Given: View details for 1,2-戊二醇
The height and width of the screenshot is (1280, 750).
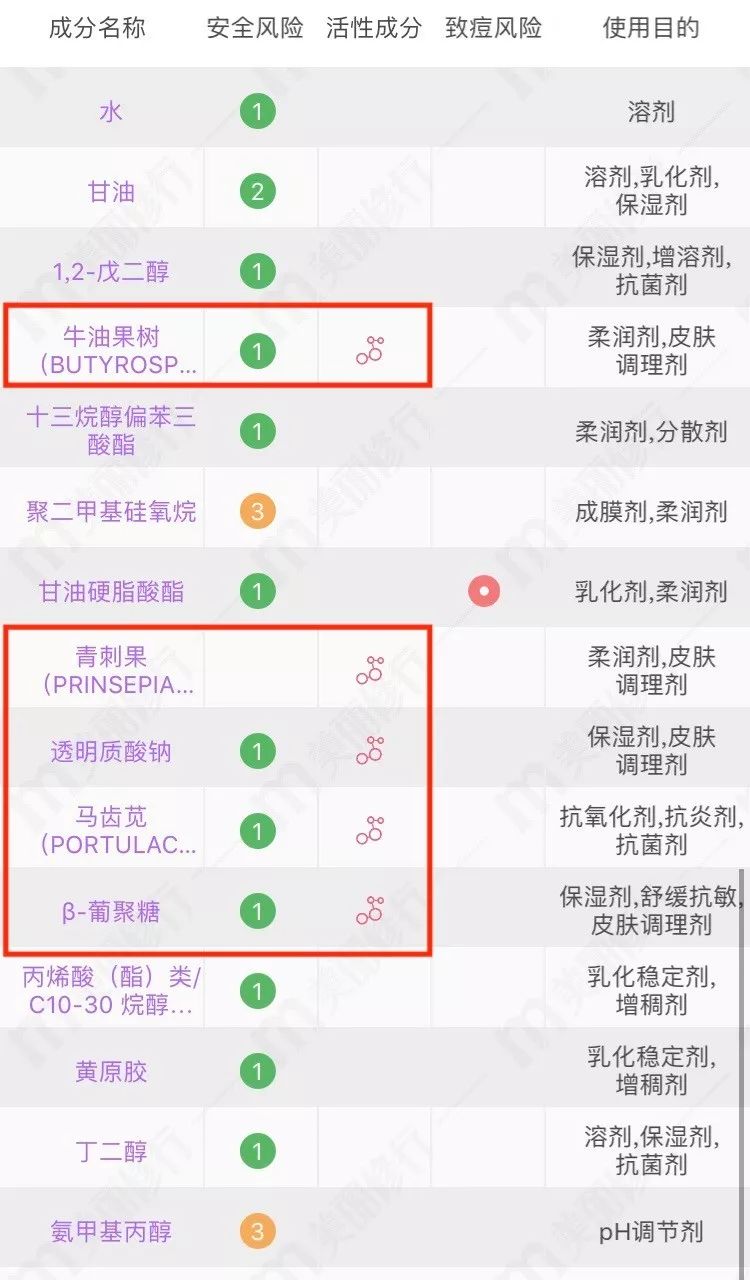Looking at the screenshot, I should 111,271.
